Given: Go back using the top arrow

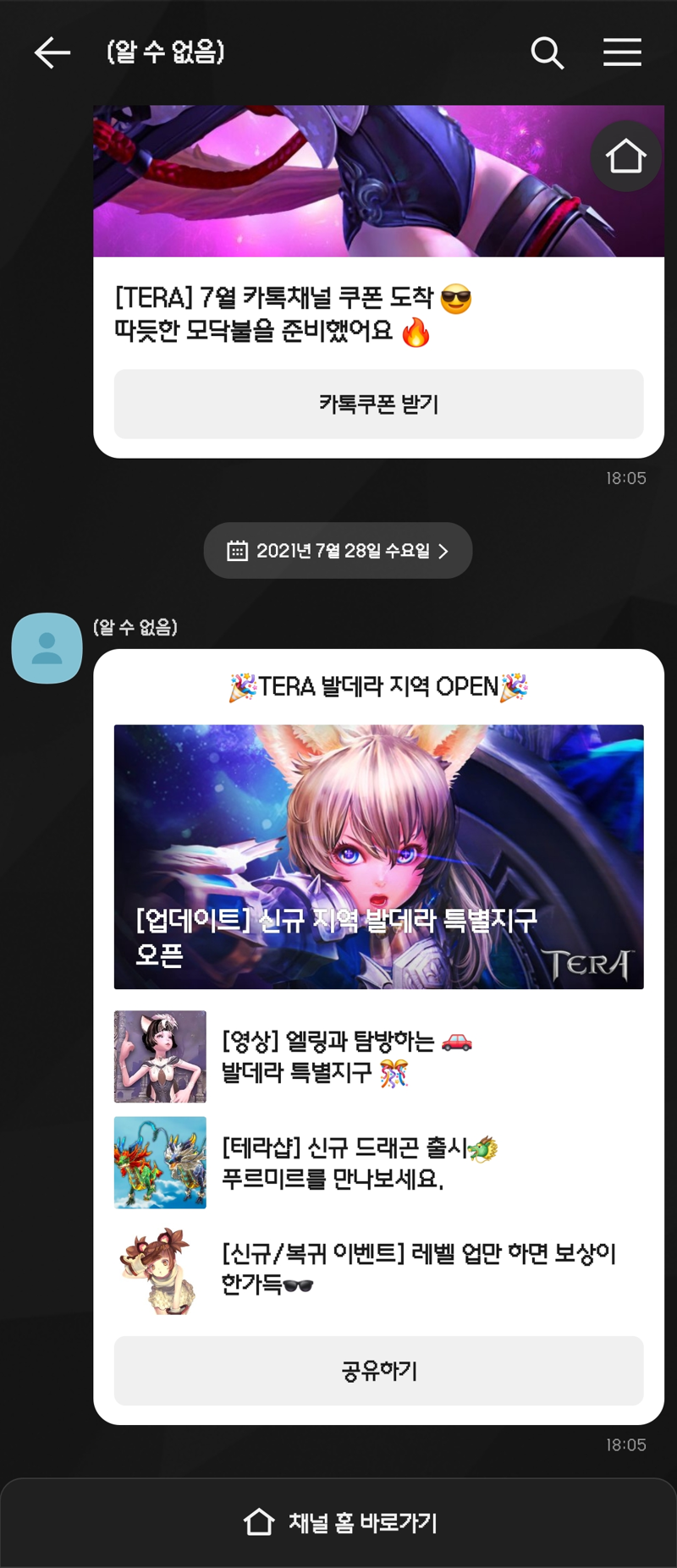Looking at the screenshot, I should click(52, 52).
